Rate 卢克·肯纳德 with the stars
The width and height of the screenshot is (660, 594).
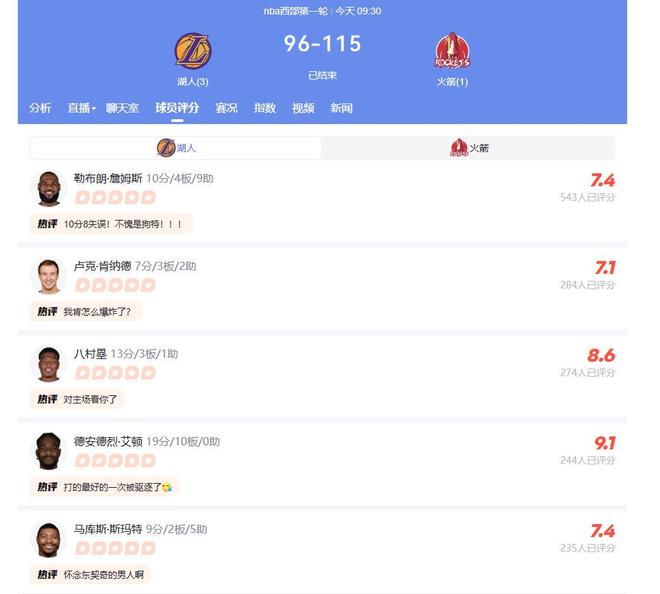[115, 285]
